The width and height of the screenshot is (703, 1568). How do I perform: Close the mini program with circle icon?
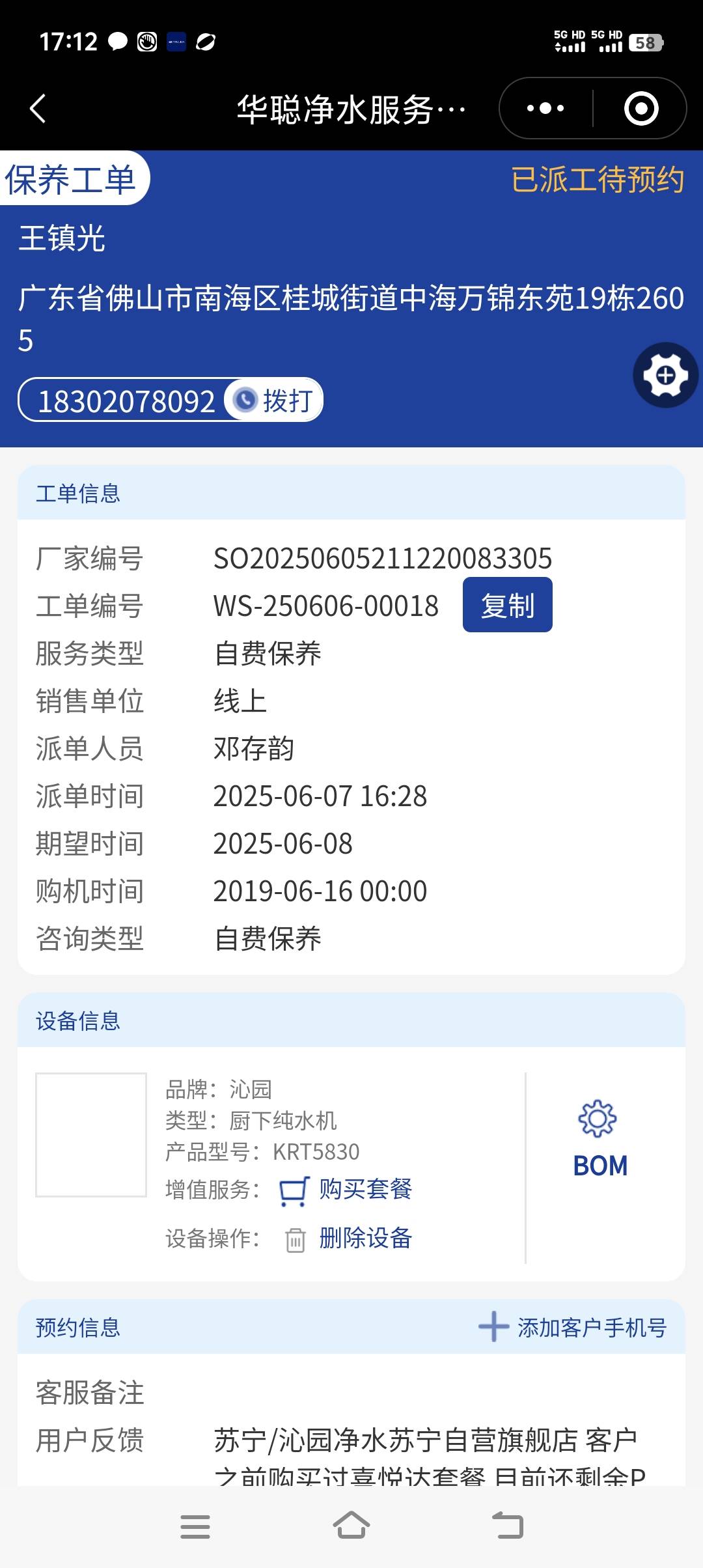click(x=641, y=109)
